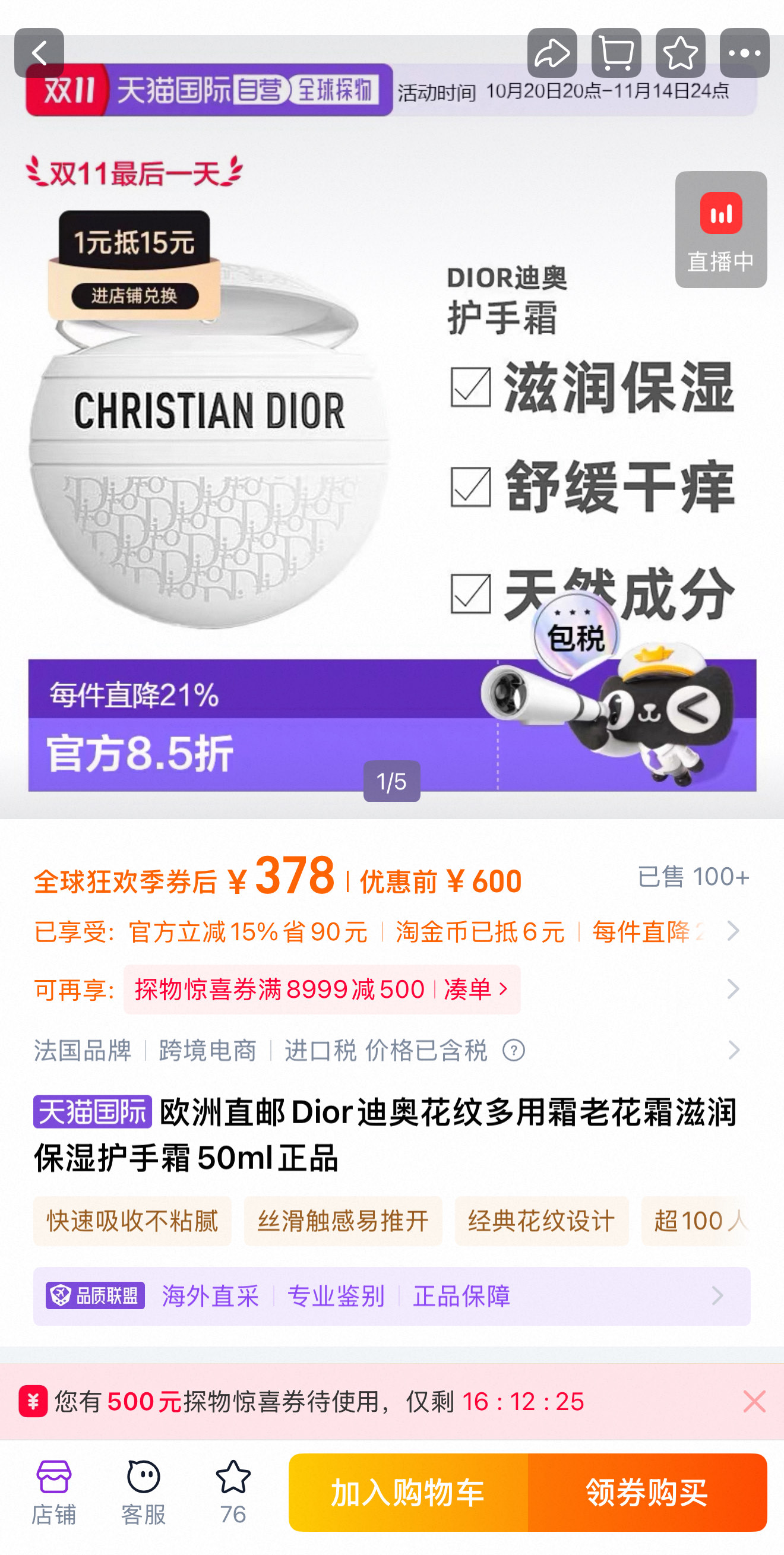Go back using the top-left arrow

tap(39, 52)
